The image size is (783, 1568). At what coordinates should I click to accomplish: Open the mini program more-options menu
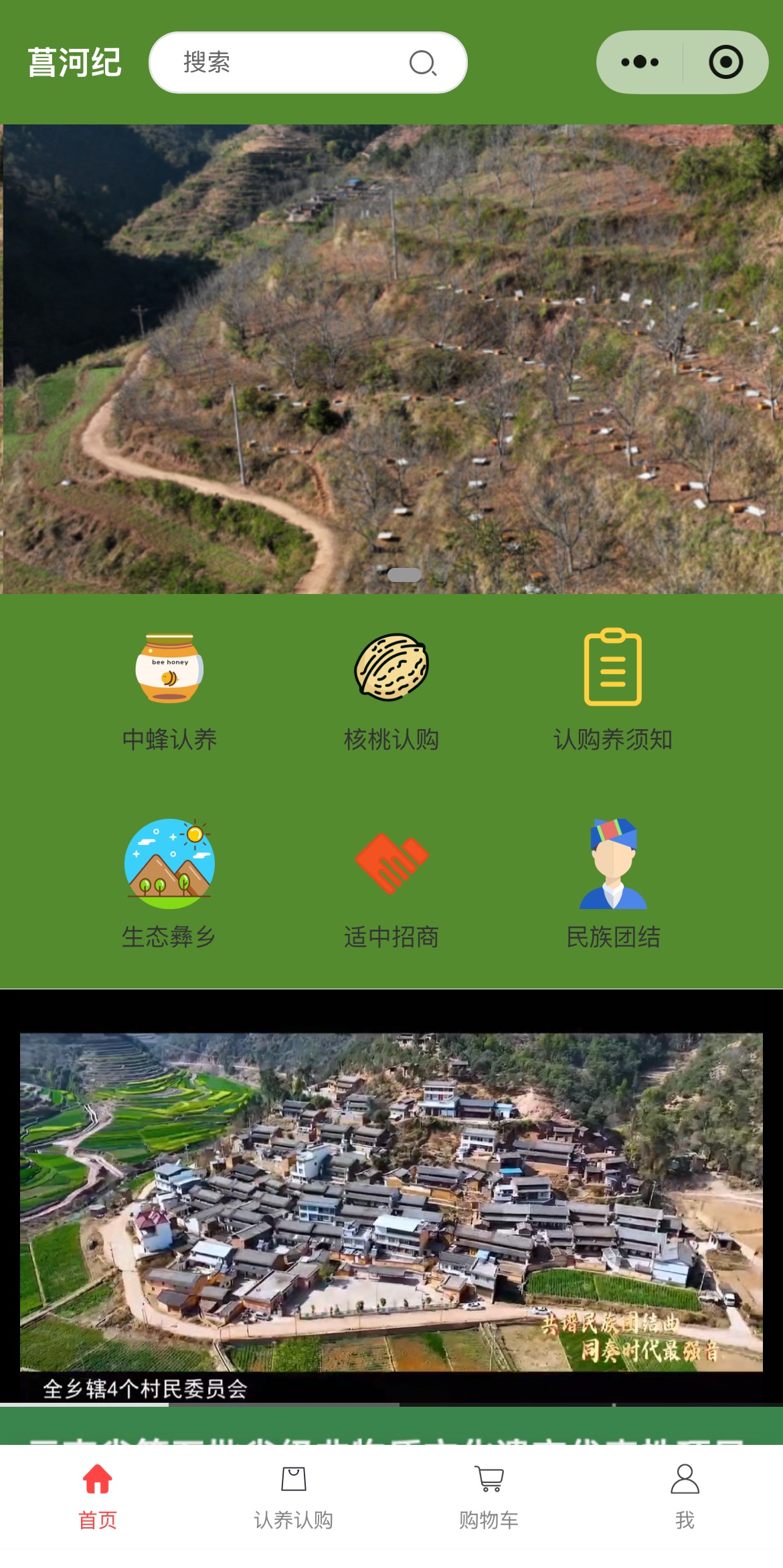[x=640, y=62]
